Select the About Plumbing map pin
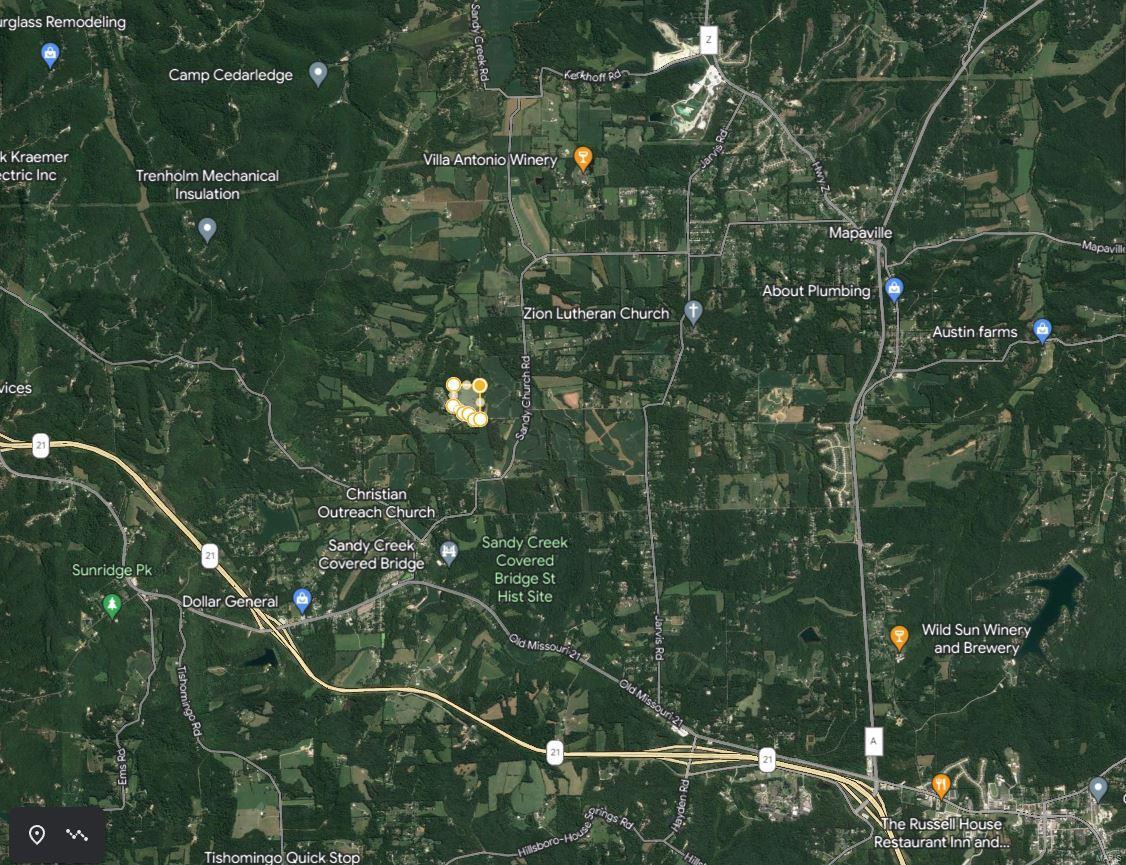Image resolution: width=1126 pixels, height=865 pixels. [894, 290]
